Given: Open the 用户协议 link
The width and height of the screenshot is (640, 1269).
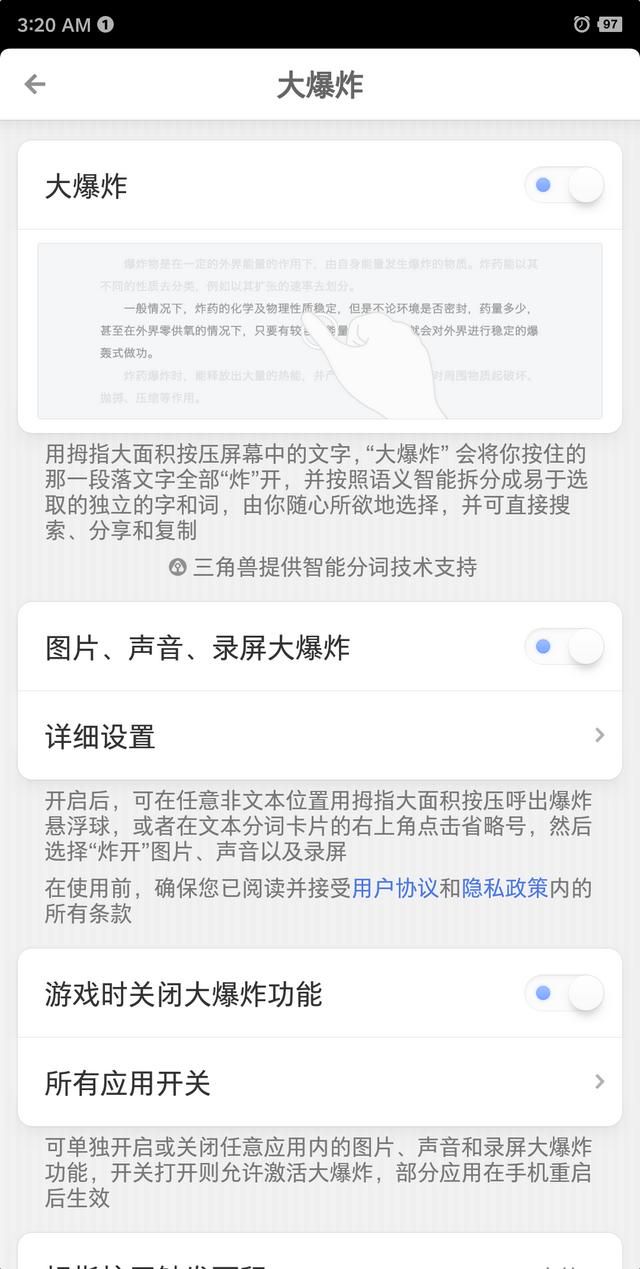Looking at the screenshot, I should click(x=395, y=888).
